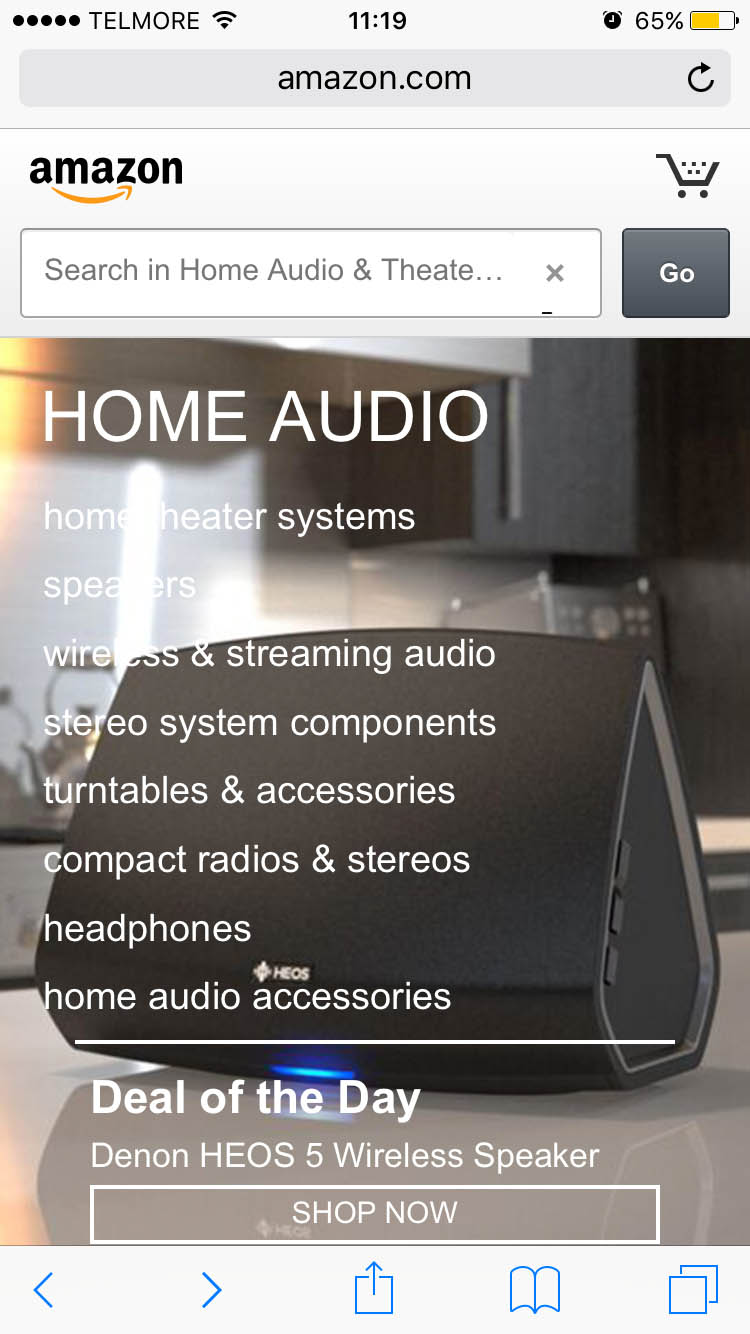Show all open Safari tabs
The height and width of the screenshot is (1334, 750).
(x=693, y=1290)
